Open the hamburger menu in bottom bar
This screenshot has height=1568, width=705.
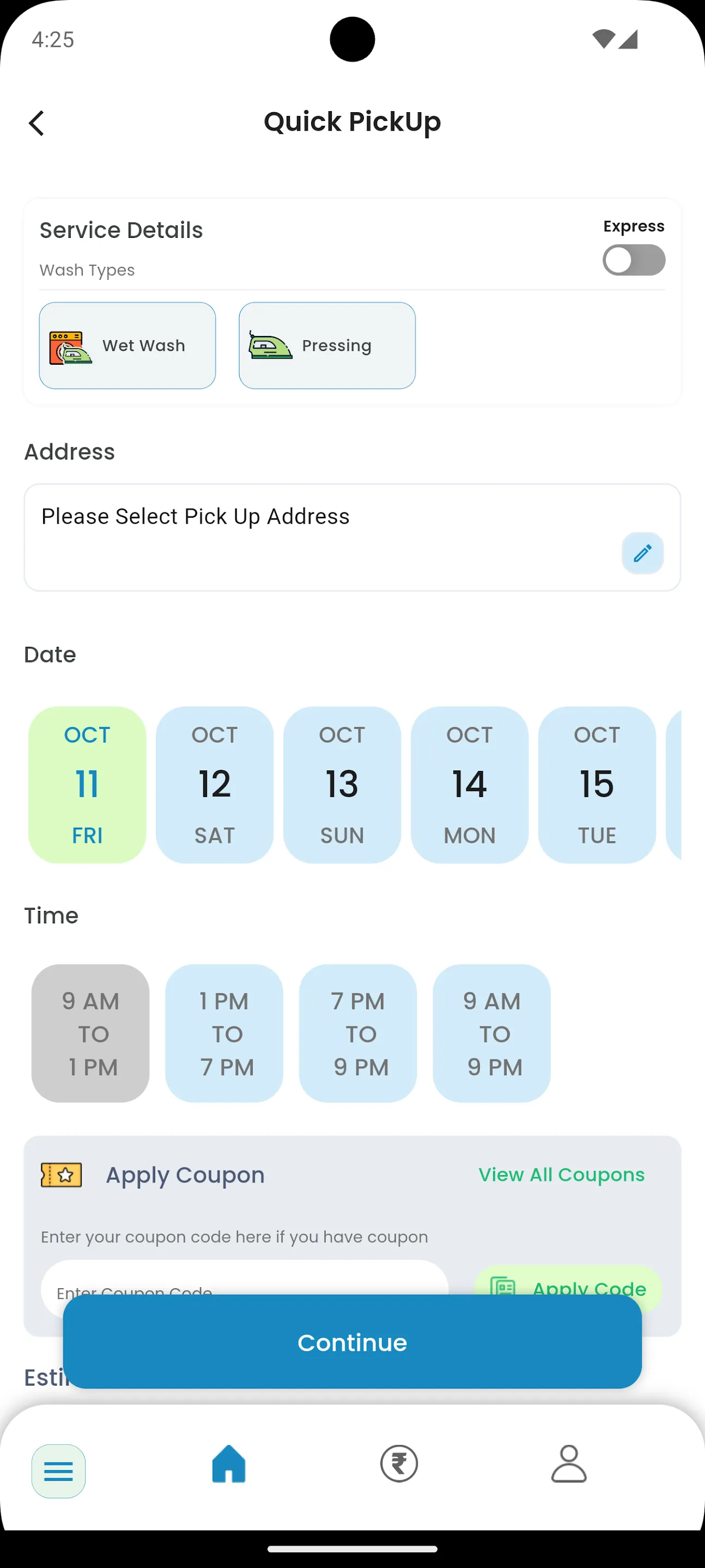click(x=58, y=1471)
